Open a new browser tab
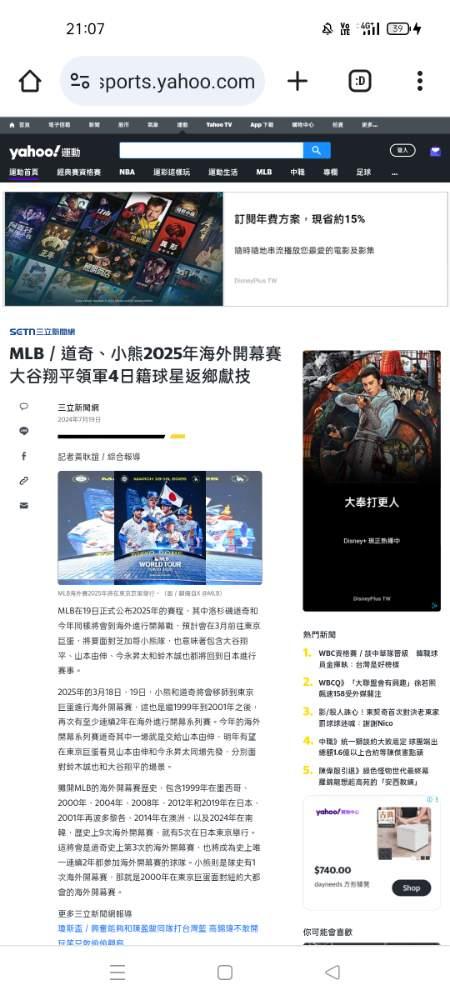Image resolution: width=450 pixels, height=1000 pixels. 297,81
